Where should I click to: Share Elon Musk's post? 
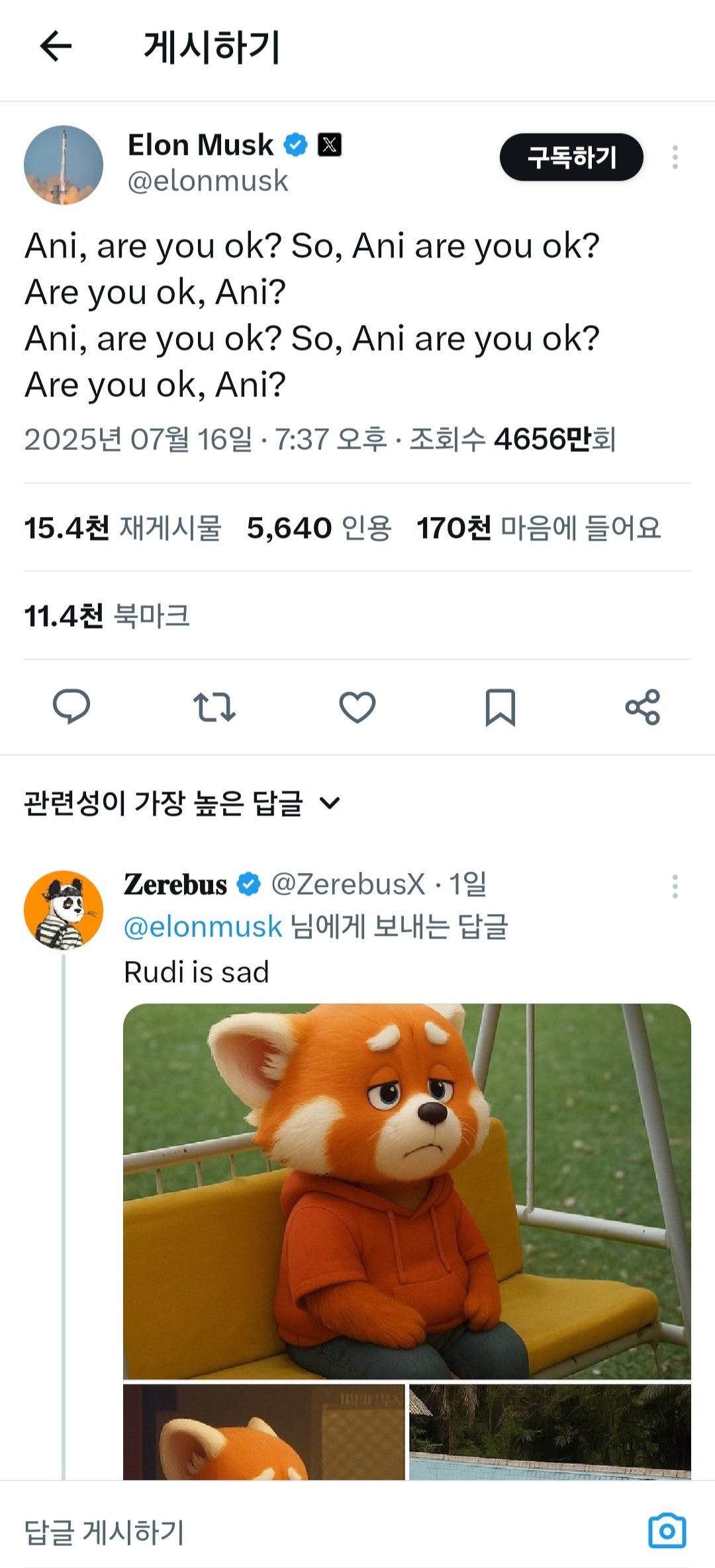[x=643, y=707]
